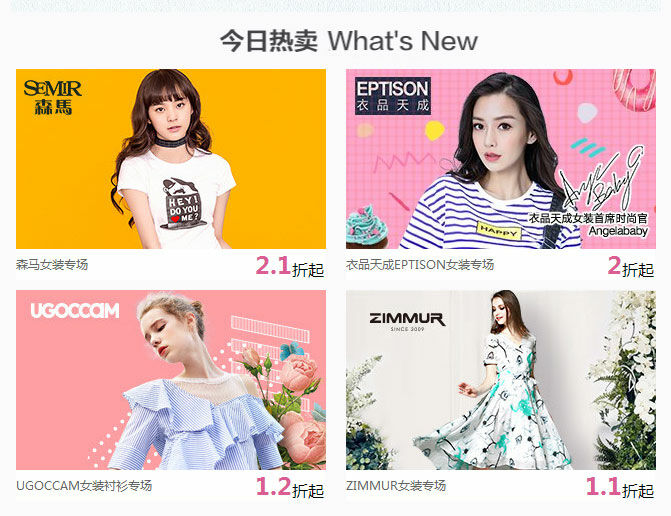The height and width of the screenshot is (516, 671).
Task: Open the ZIMMUR 女装专场 banner
Action: point(500,380)
